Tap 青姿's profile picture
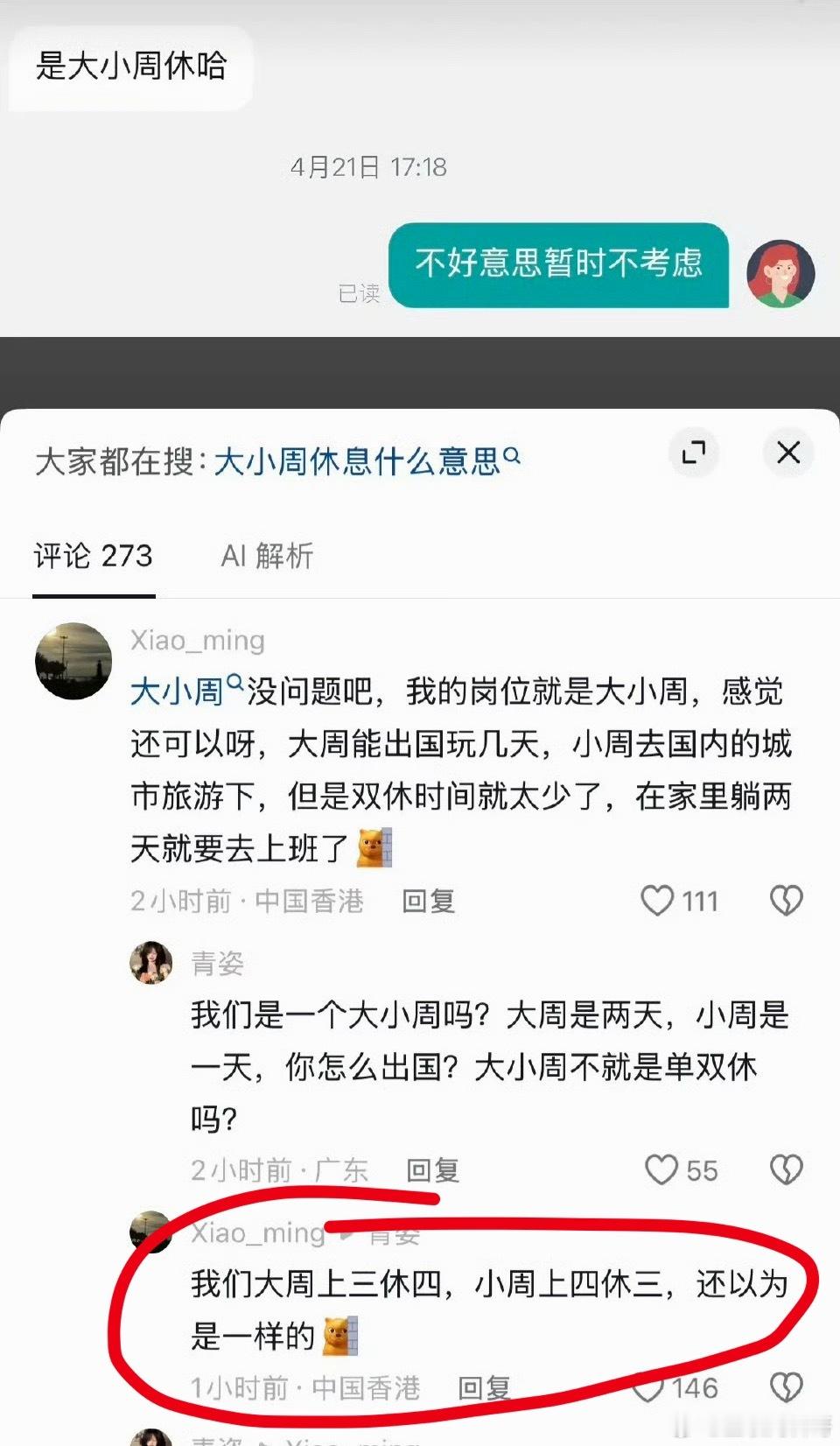840x1446 pixels. 150,964
